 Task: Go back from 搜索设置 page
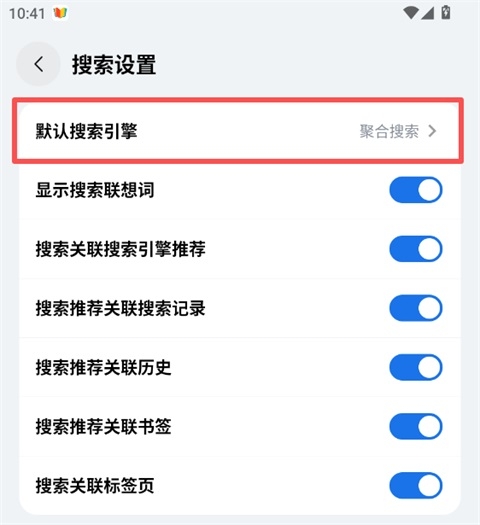(38, 64)
